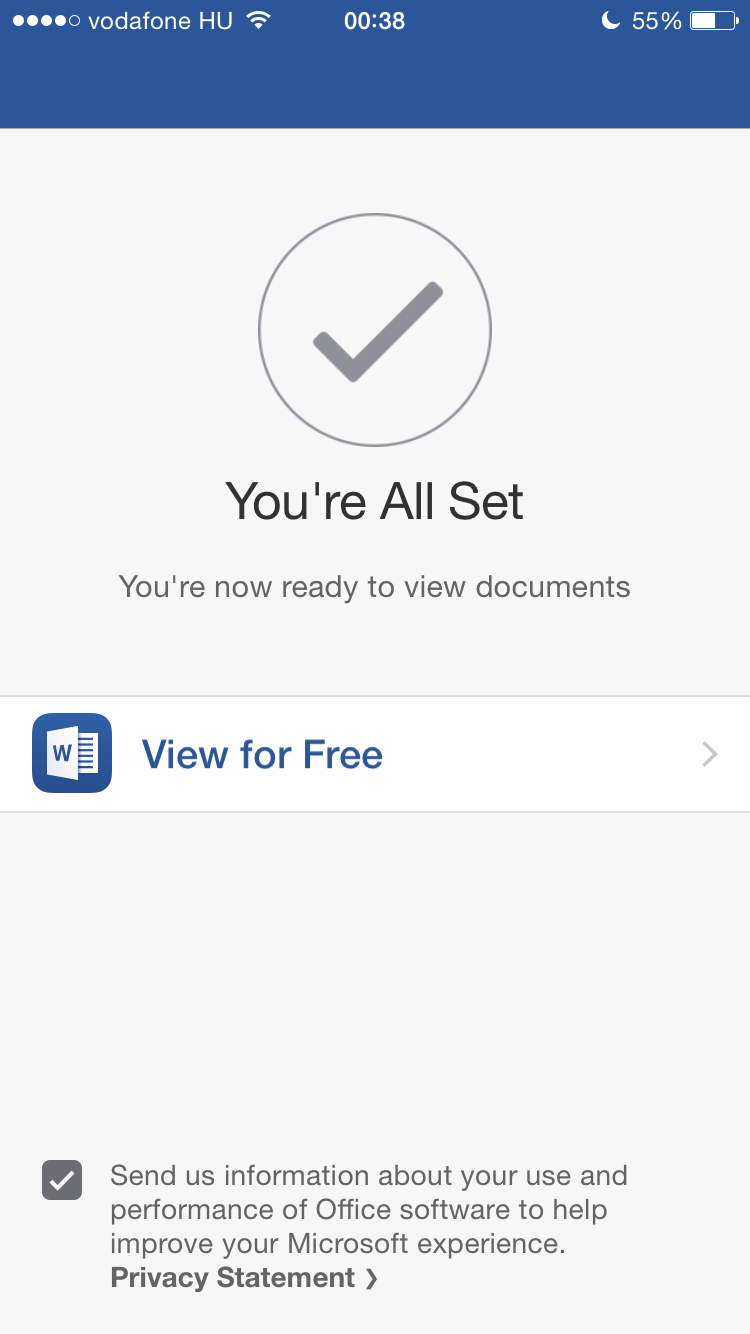Uncheck the usage information sharing checkbox
The height and width of the screenshot is (1334, 750).
point(62,1180)
